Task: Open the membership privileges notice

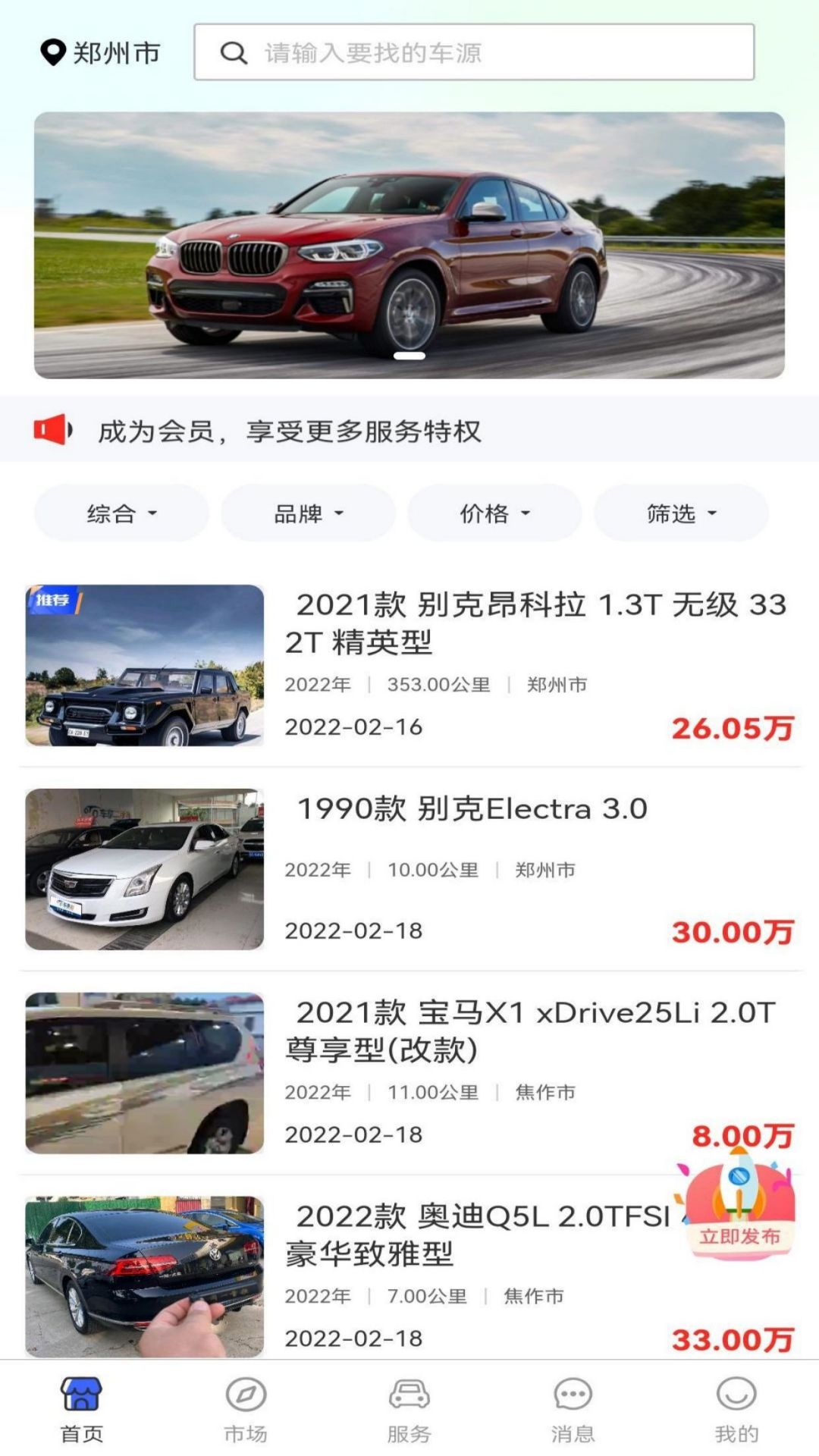Action: coord(409,430)
